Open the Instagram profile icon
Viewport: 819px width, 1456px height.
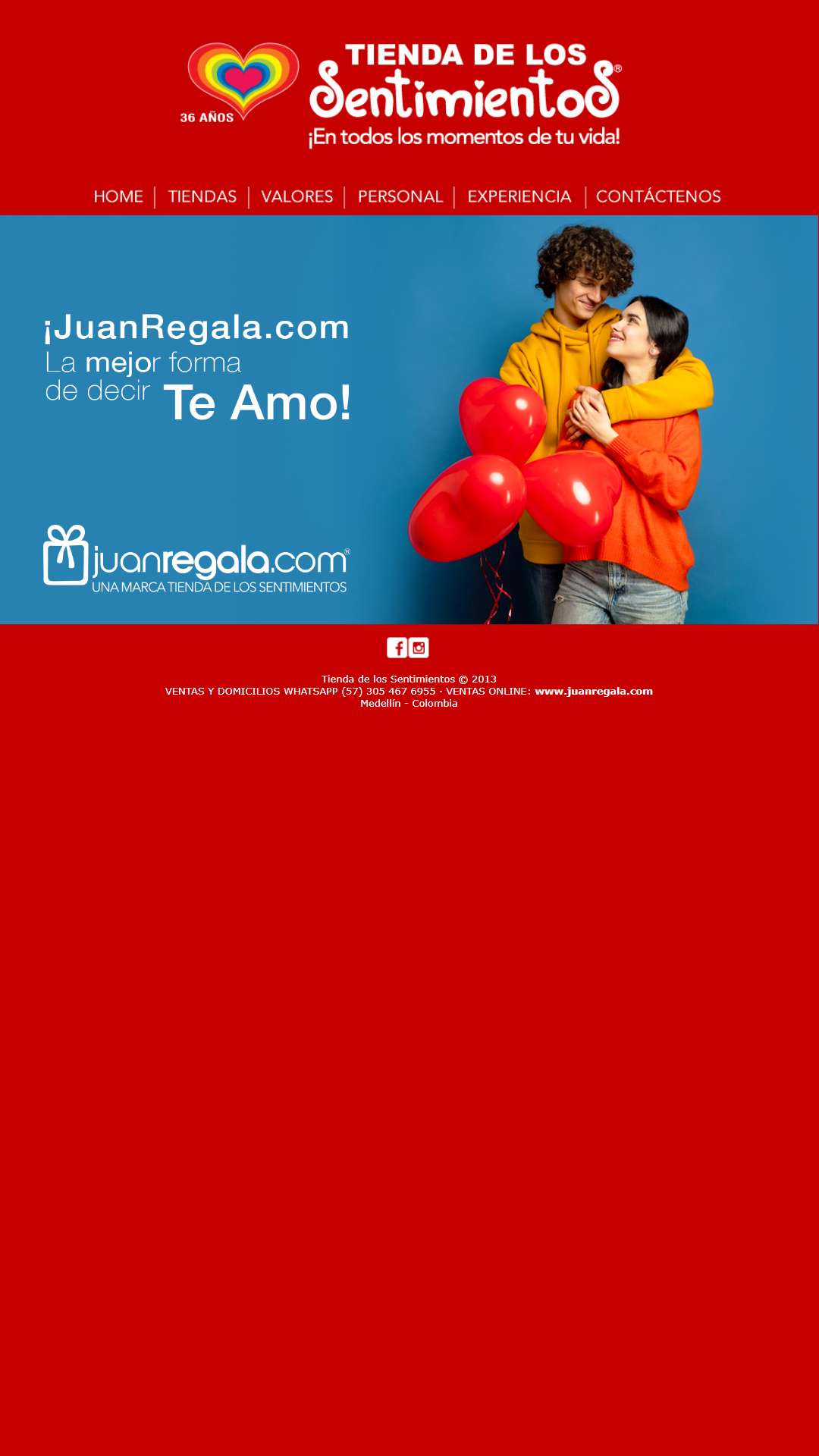point(419,648)
